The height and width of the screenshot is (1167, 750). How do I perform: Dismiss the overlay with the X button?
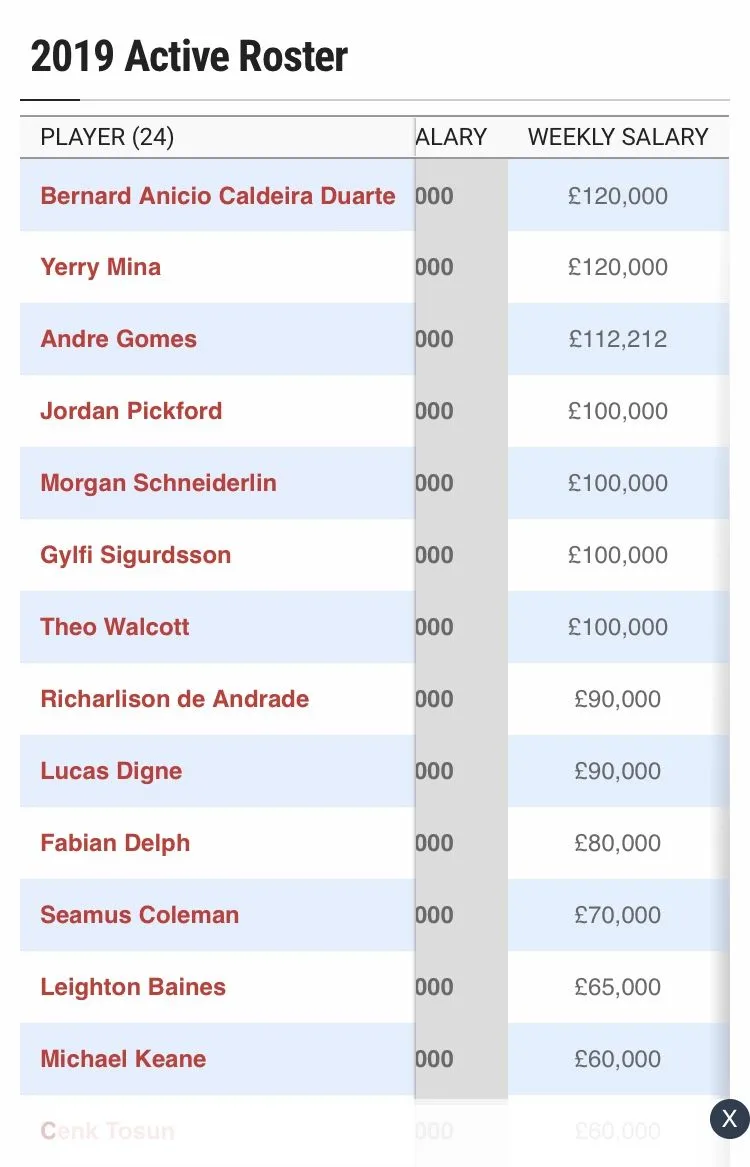coord(729,1118)
